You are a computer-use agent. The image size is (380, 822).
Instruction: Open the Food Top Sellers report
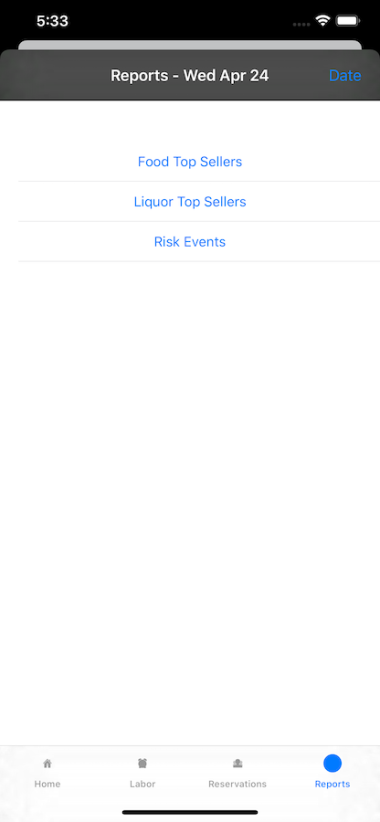click(190, 161)
